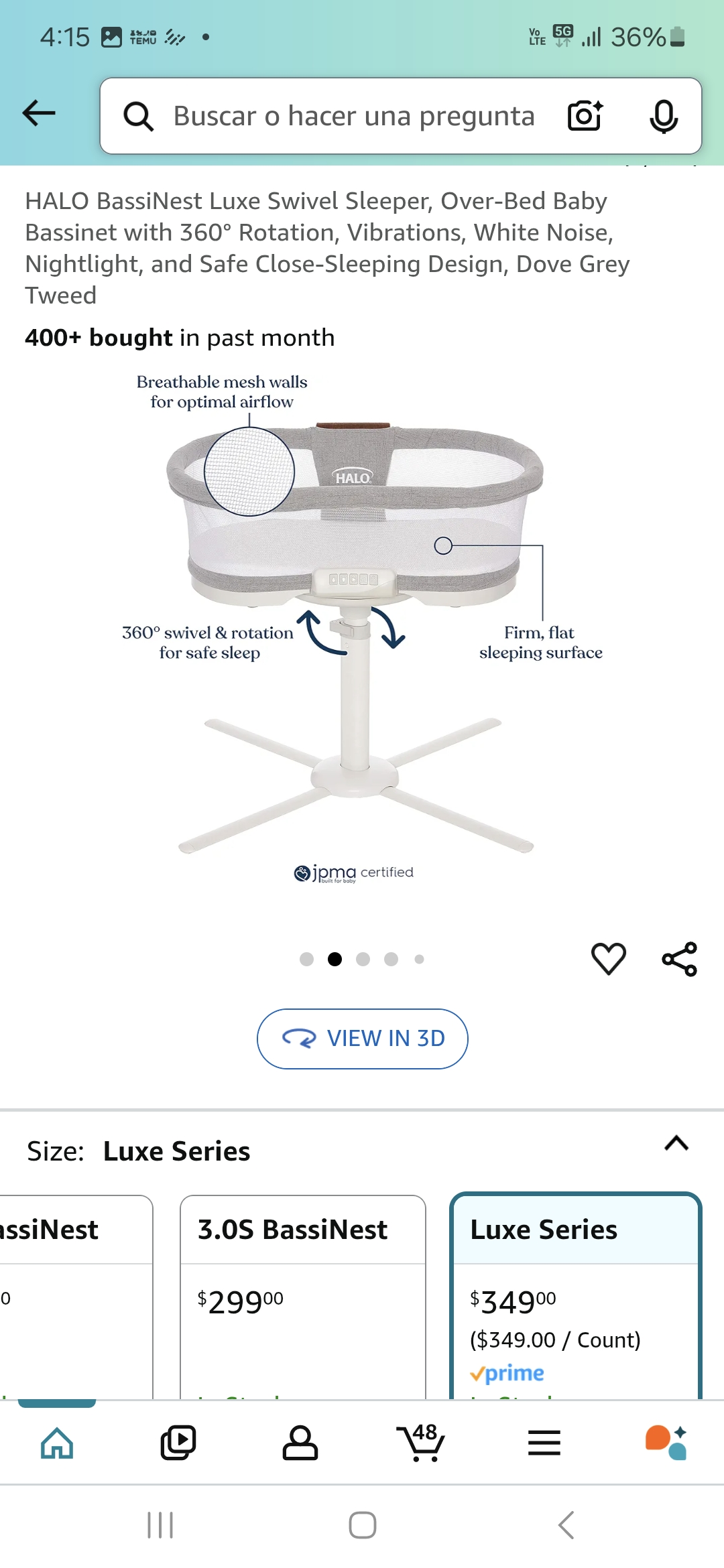Open the Rufus AI assistant
Screen dimensions: 724x1568
pos(666,1442)
